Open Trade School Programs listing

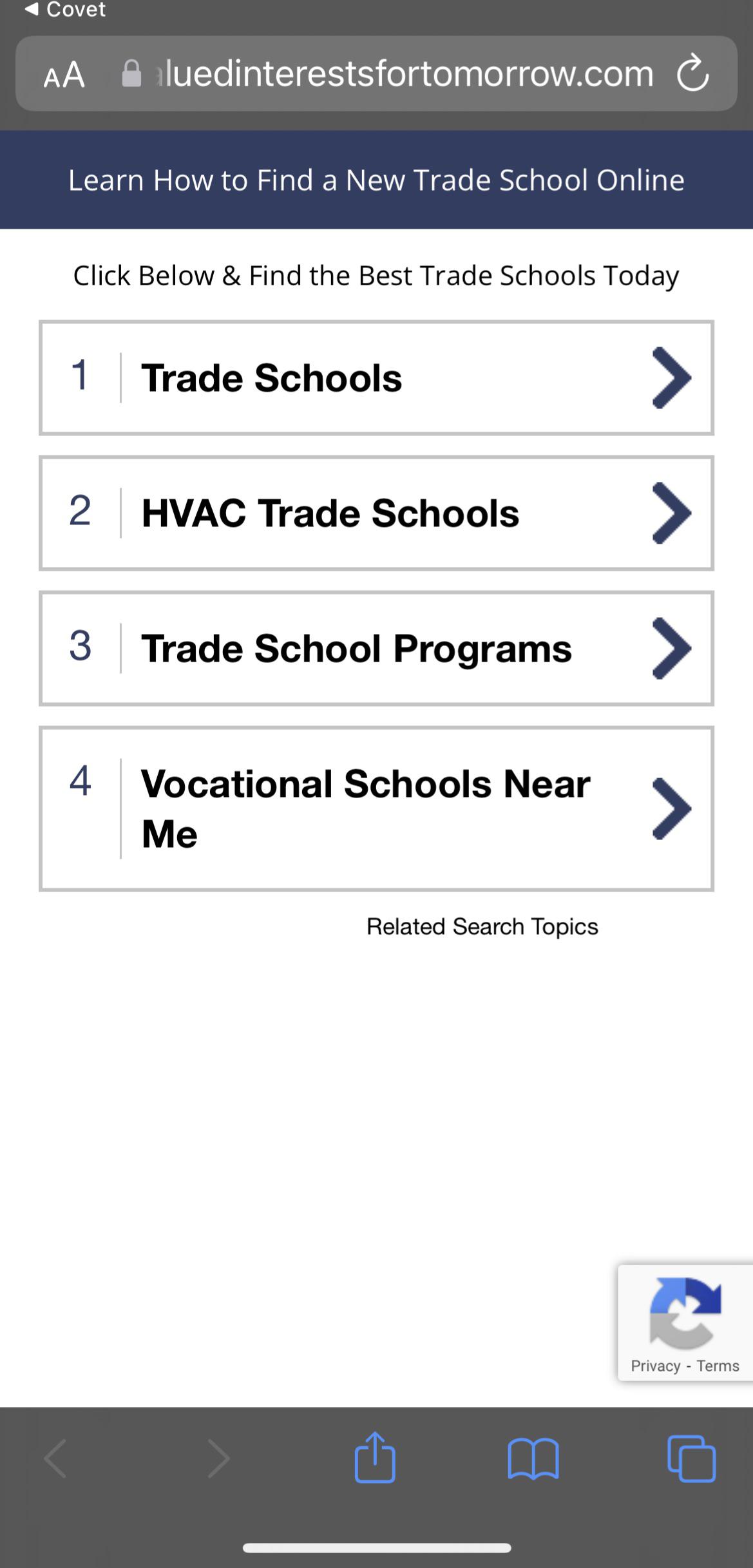(376, 648)
